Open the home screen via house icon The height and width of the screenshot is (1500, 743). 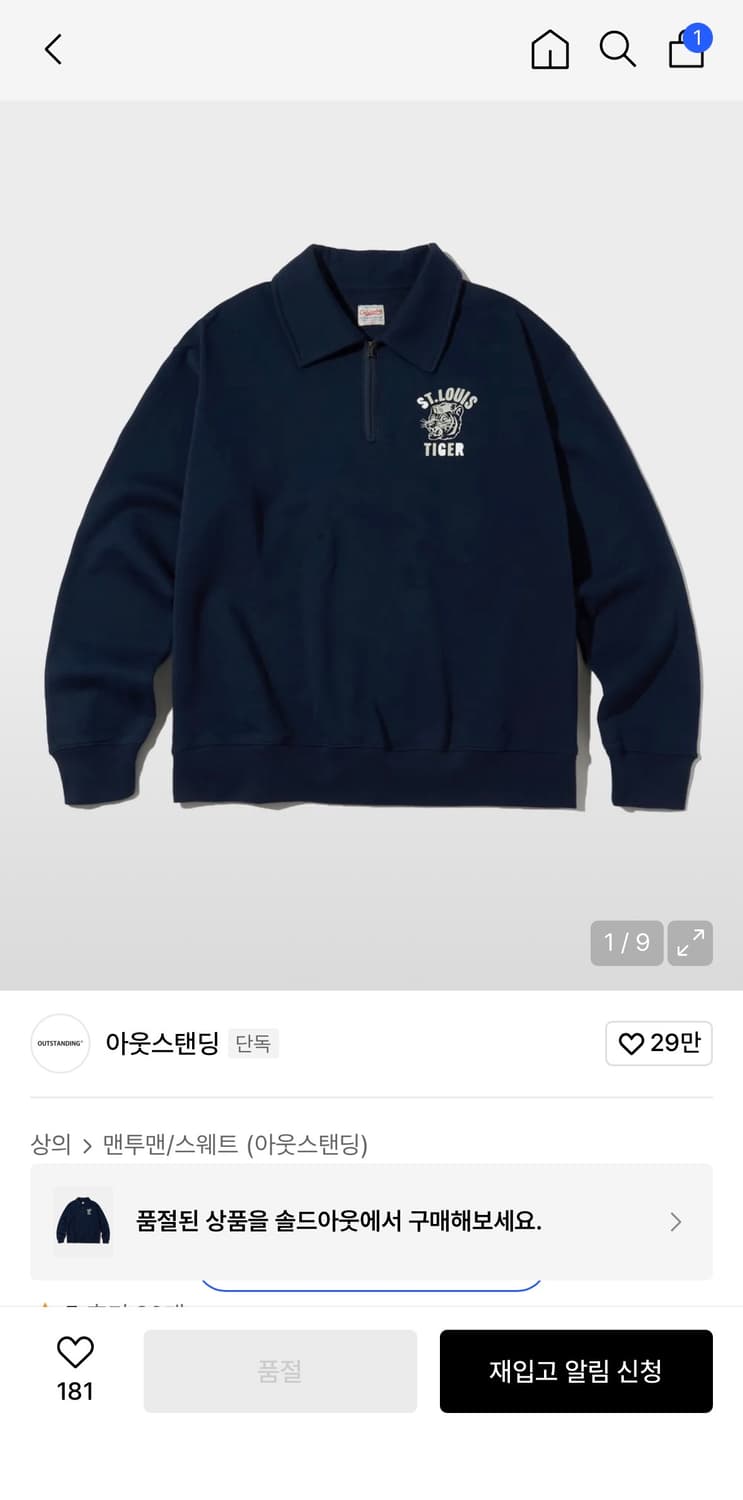(549, 49)
